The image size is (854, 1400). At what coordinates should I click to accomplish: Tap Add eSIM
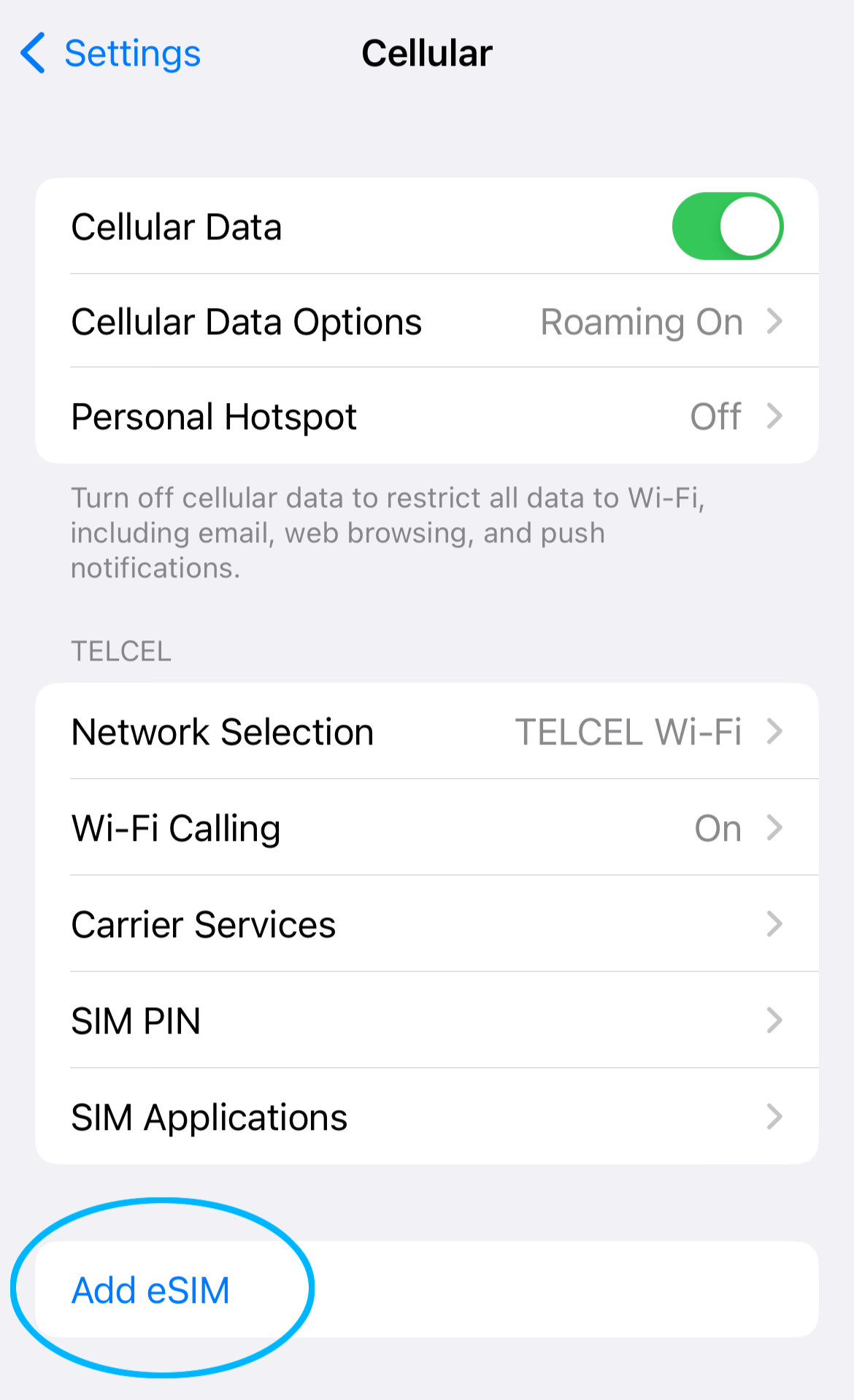point(151,1290)
